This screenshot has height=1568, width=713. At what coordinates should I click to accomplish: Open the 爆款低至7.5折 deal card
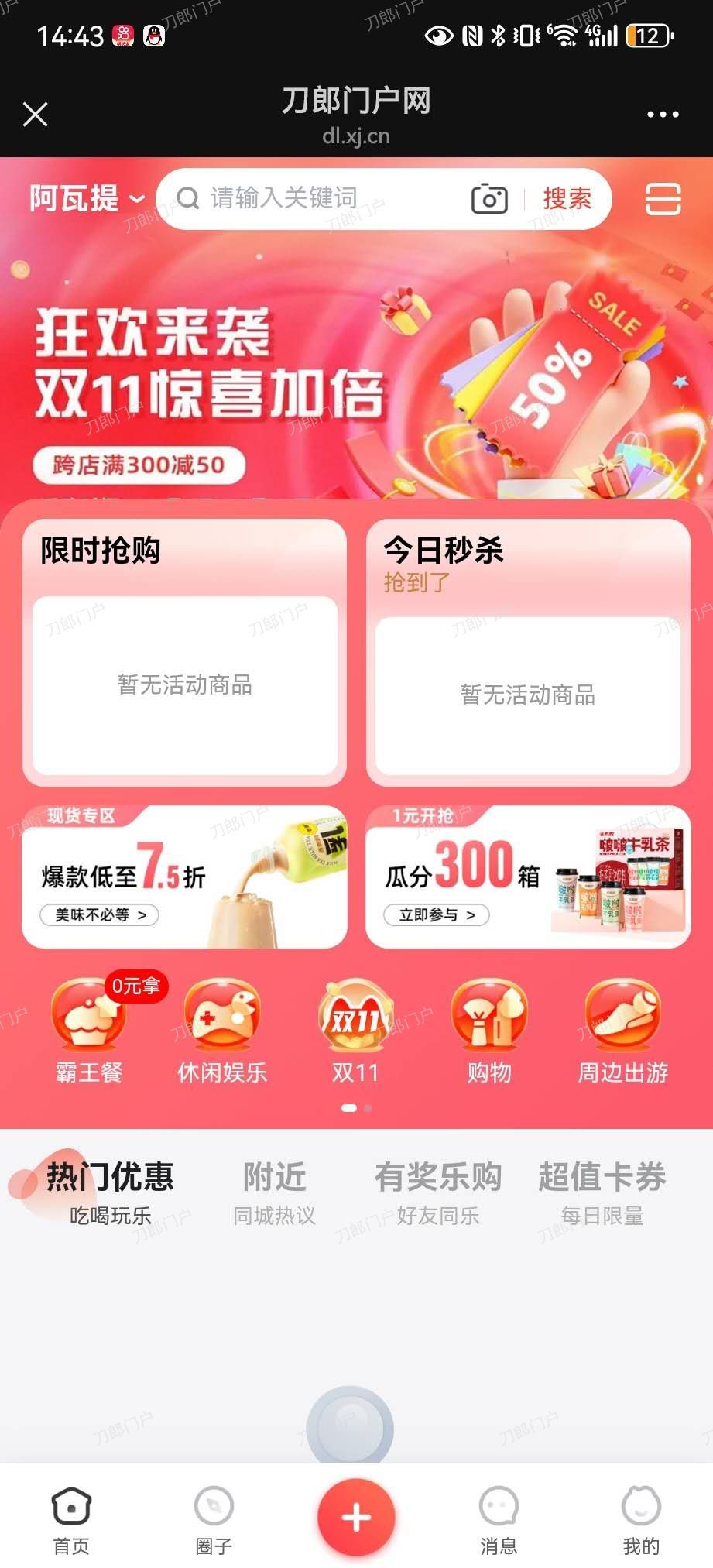pyautogui.click(x=184, y=877)
